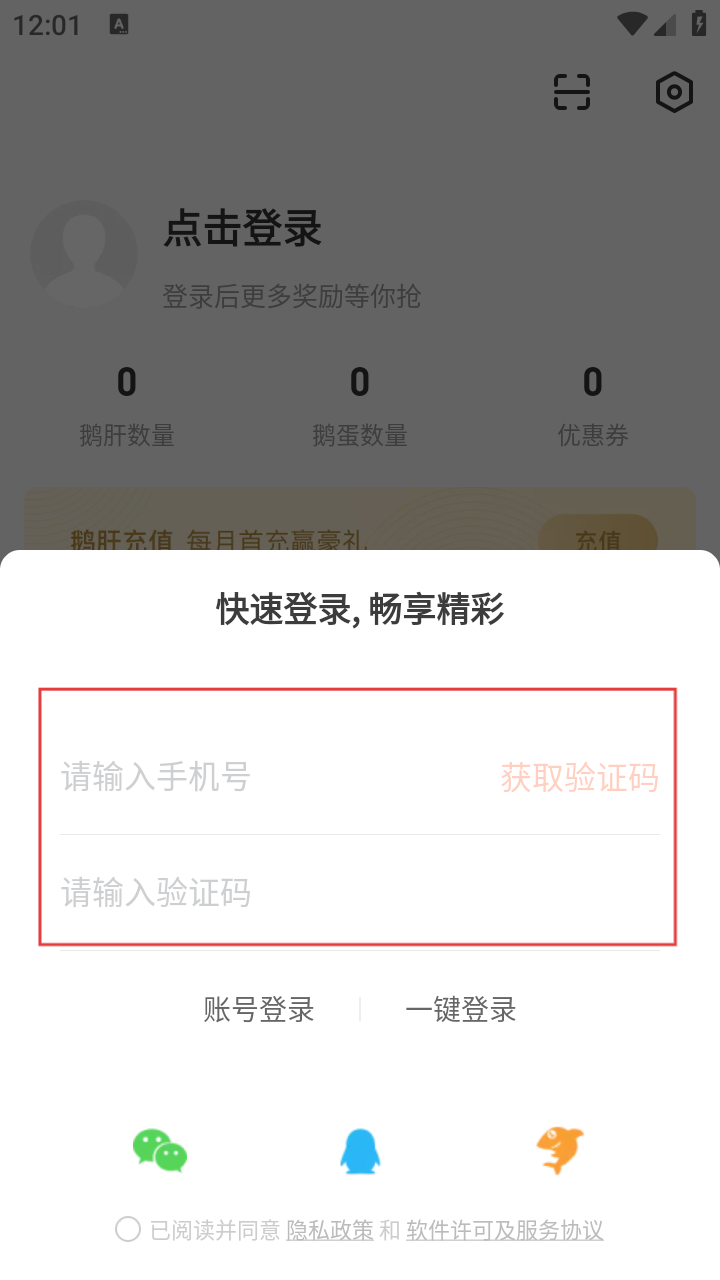Log in with the orange shark icon
This screenshot has height=1280, width=720.
click(560, 1150)
